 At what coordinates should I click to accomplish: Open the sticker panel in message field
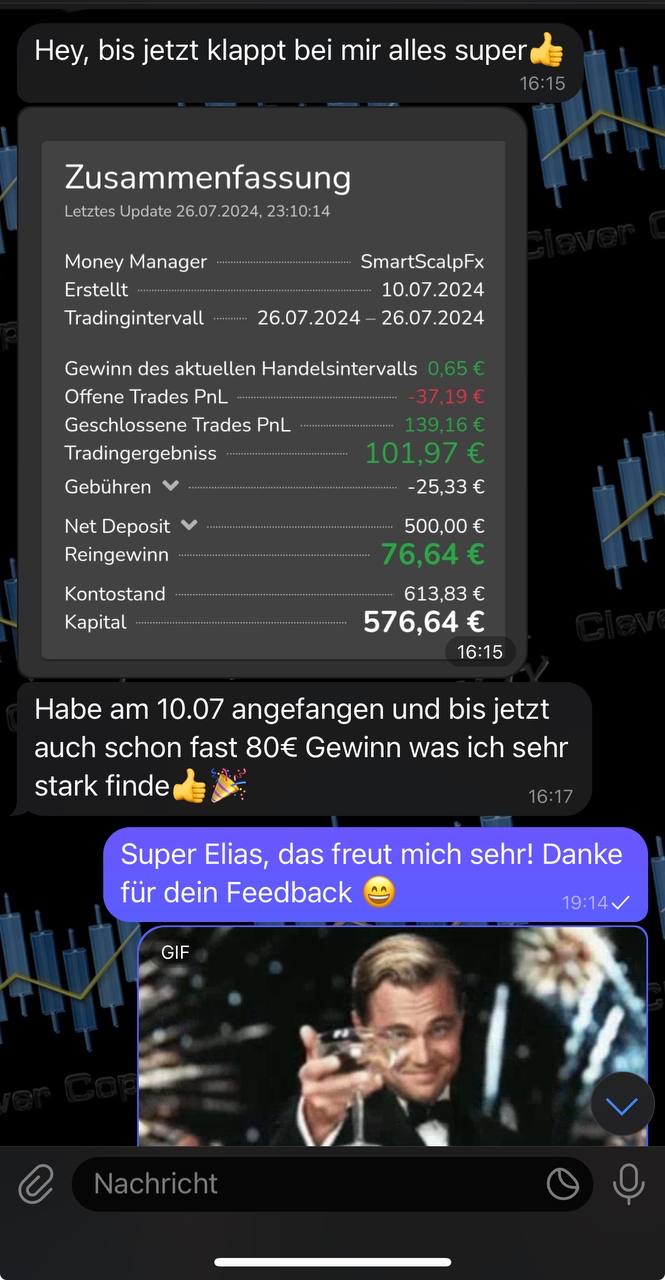tap(563, 1184)
